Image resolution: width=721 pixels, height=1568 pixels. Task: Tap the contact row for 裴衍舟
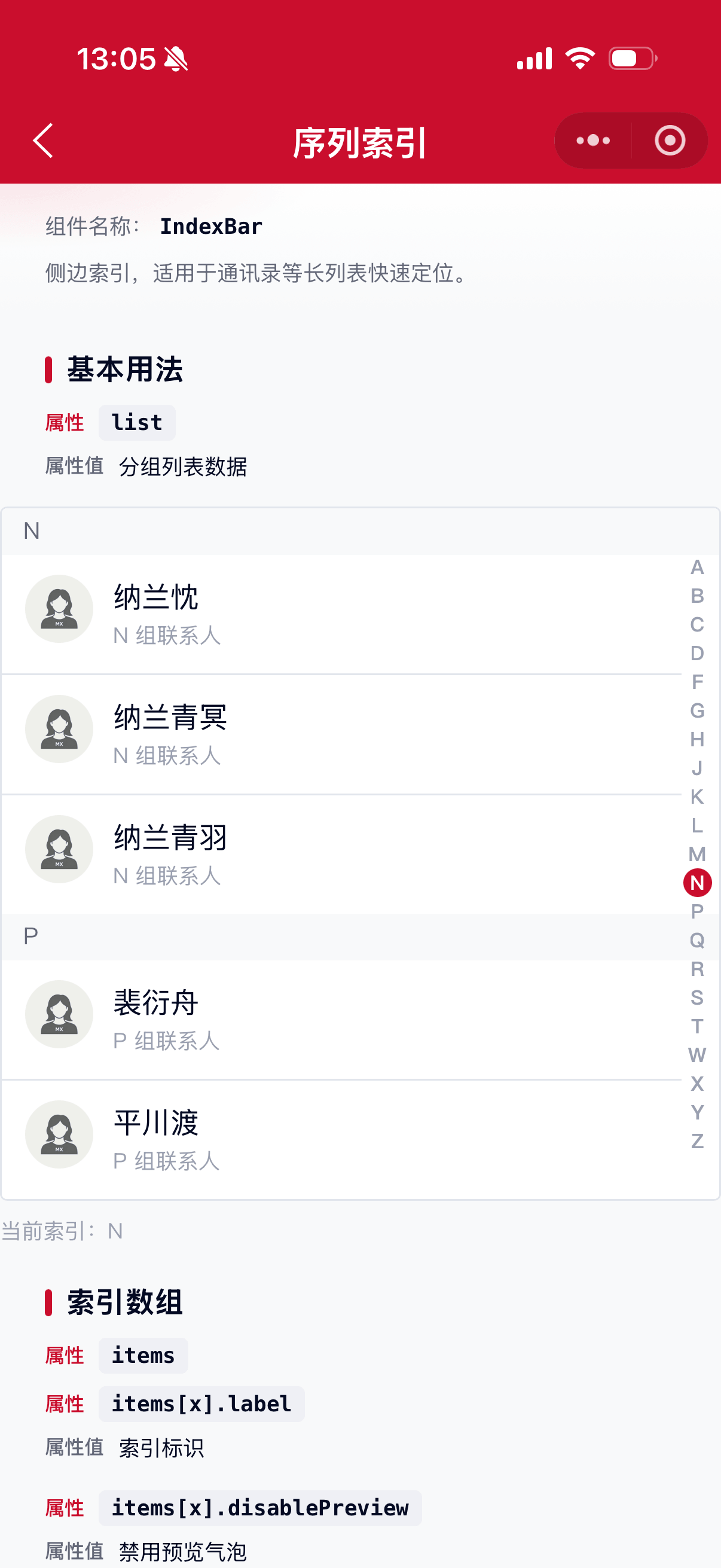coord(341,1020)
